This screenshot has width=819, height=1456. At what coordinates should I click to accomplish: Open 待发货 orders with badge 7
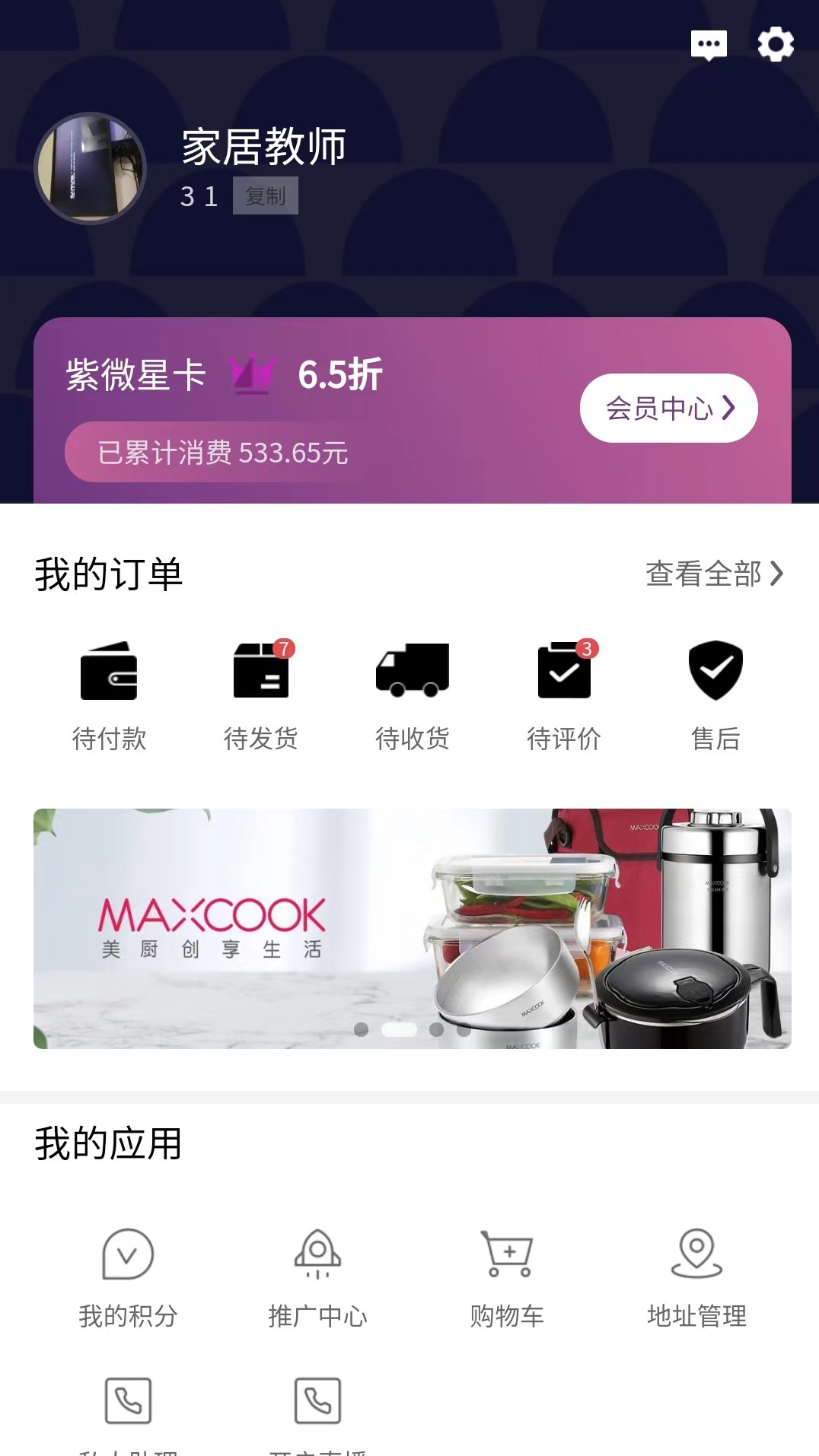click(261, 672)
